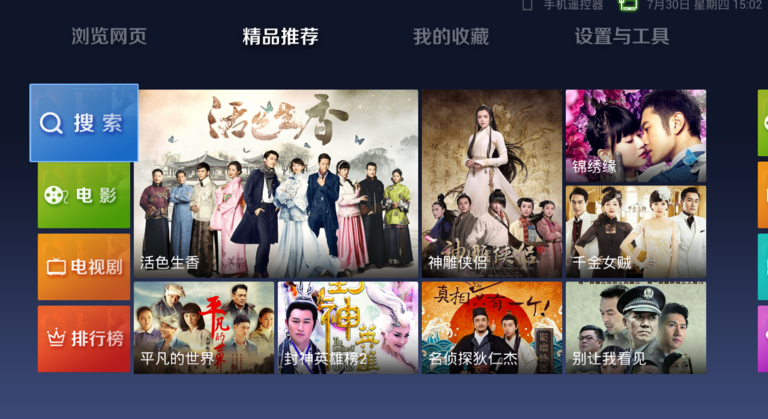This screenshot has height=419, width=768.
Task: Select the 锦绣缘 drama tile
Action: click(x=635, y=135)
